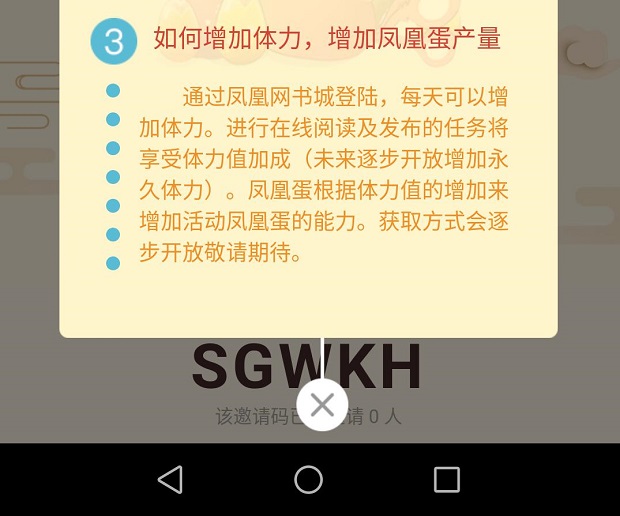Close the phoenix egg help popup
Screen dimensions: 620x516
[322, 405]
